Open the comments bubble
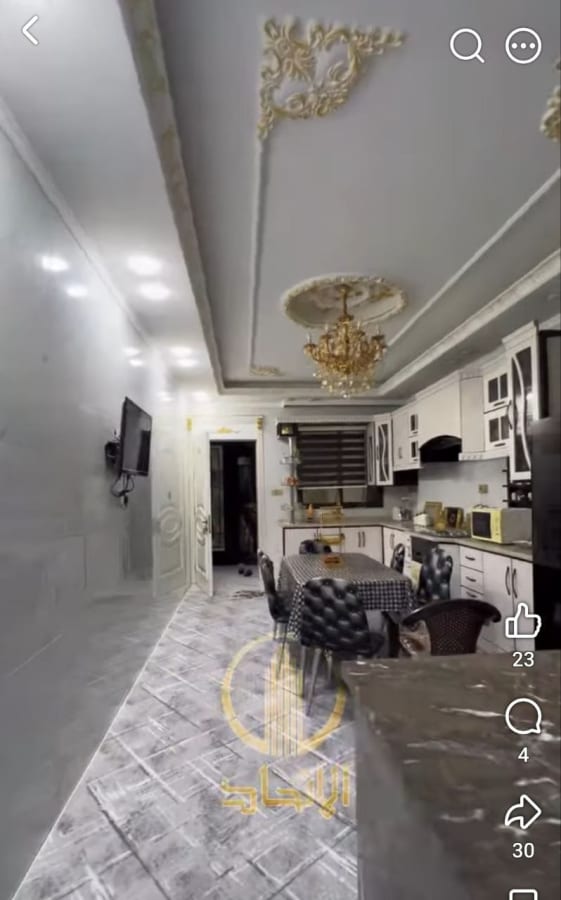 coord(523,716)
